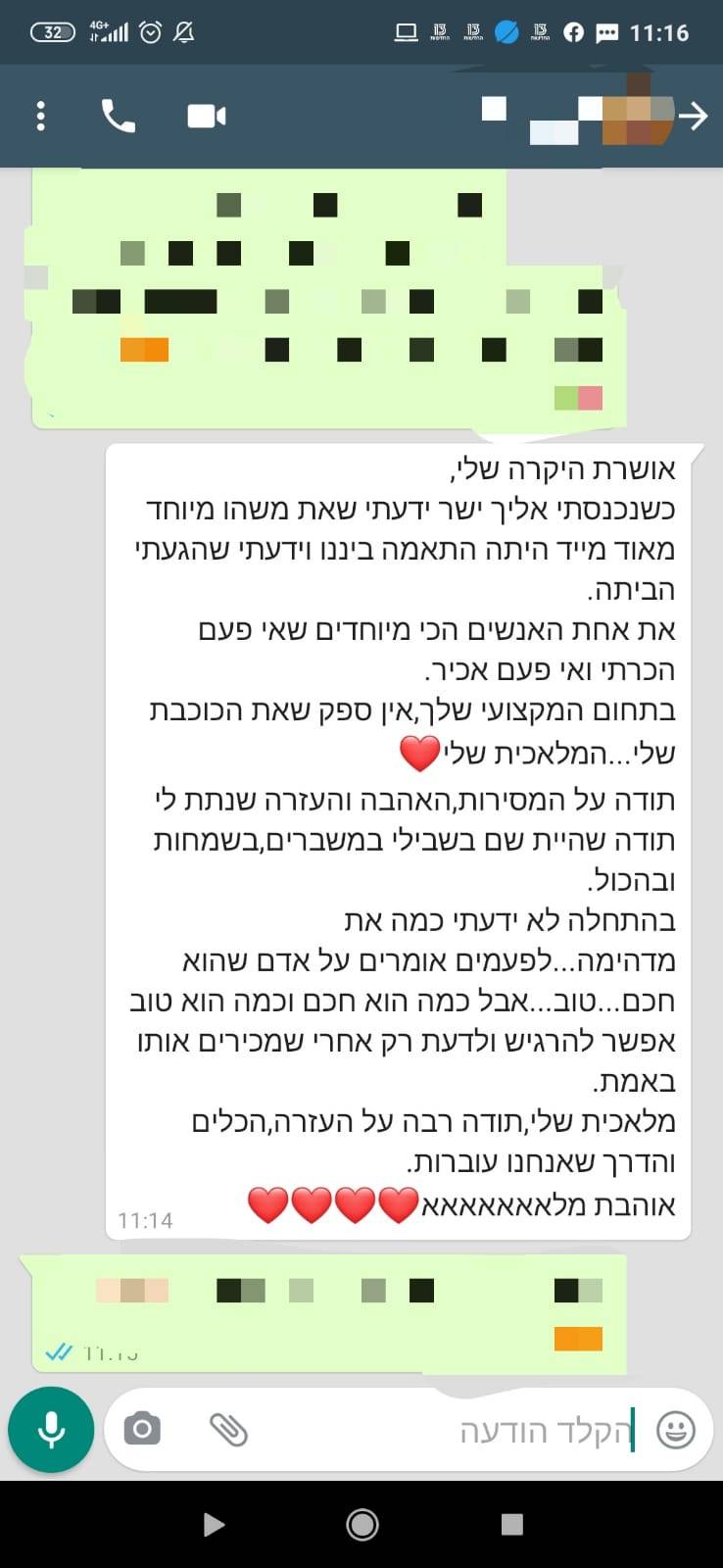Image resolution: width=723 pixels, height=1568 pixels.
Task: Open the three-dot overflow menu
Action: point(40,116)
